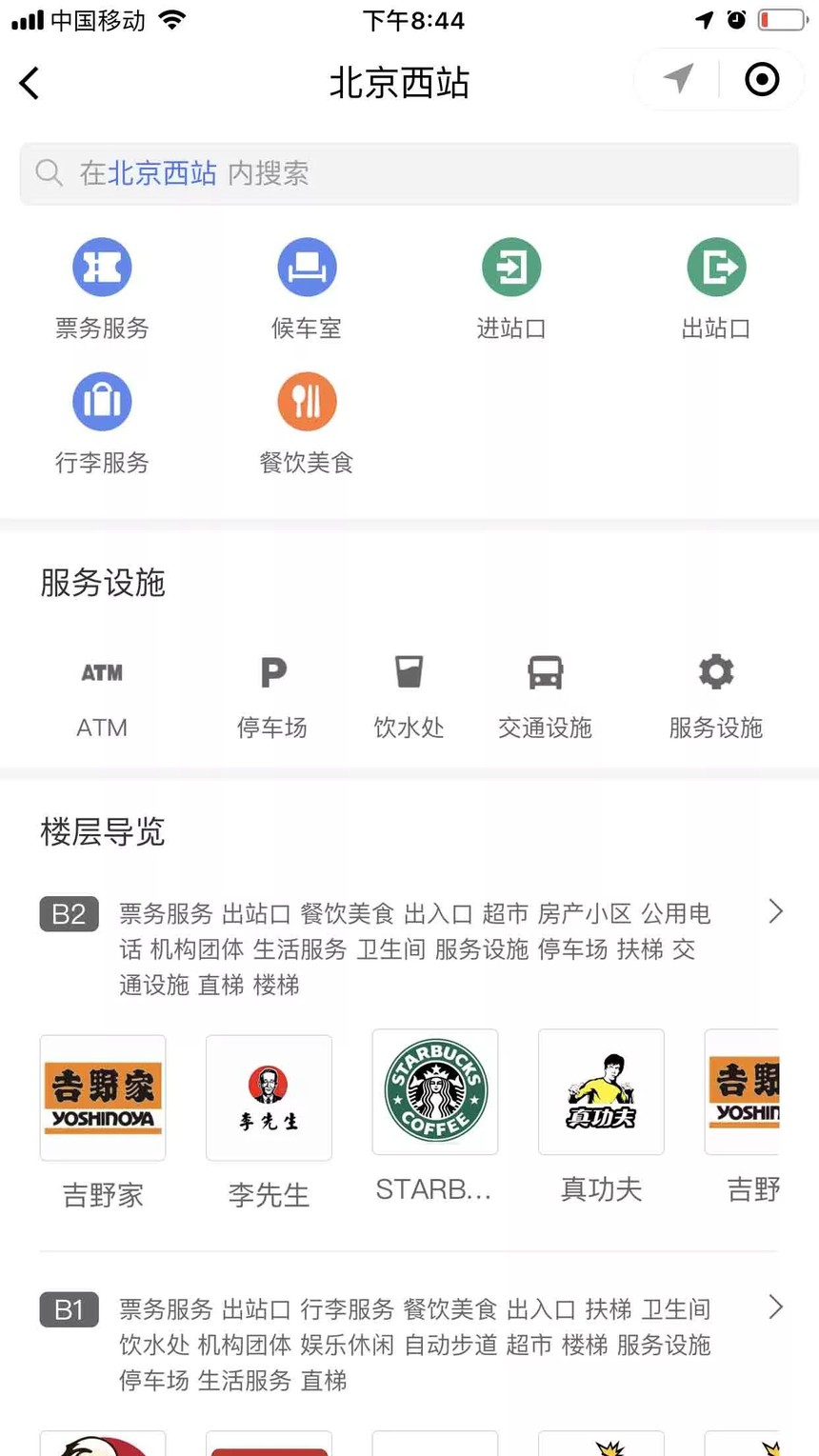The height and width of the screenshot is (1456, 819).
Task: Tap the location arrow icon in header
Action: pyautogui.click(x=678, y=79)
